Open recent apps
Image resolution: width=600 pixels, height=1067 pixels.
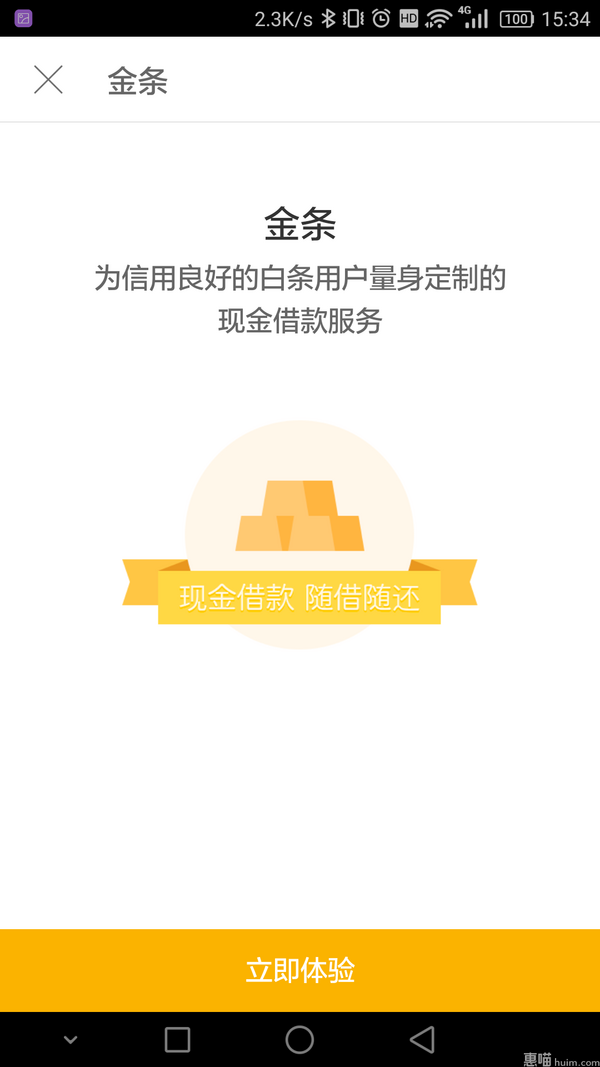pos(177,1039)
